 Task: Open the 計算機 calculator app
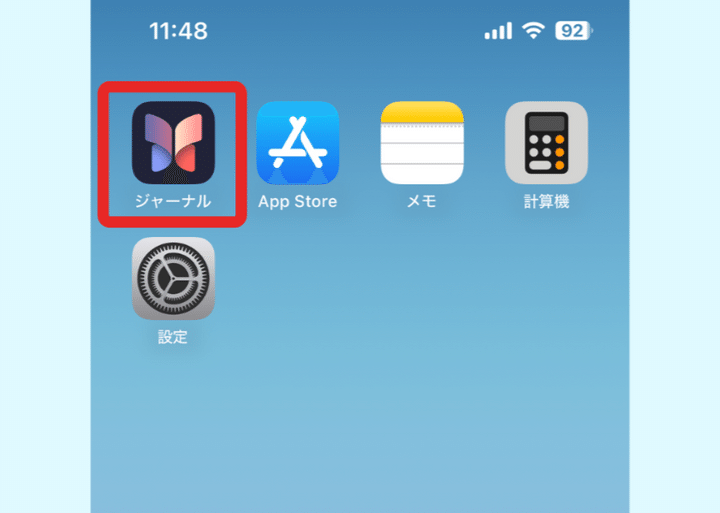pos(546,143)
